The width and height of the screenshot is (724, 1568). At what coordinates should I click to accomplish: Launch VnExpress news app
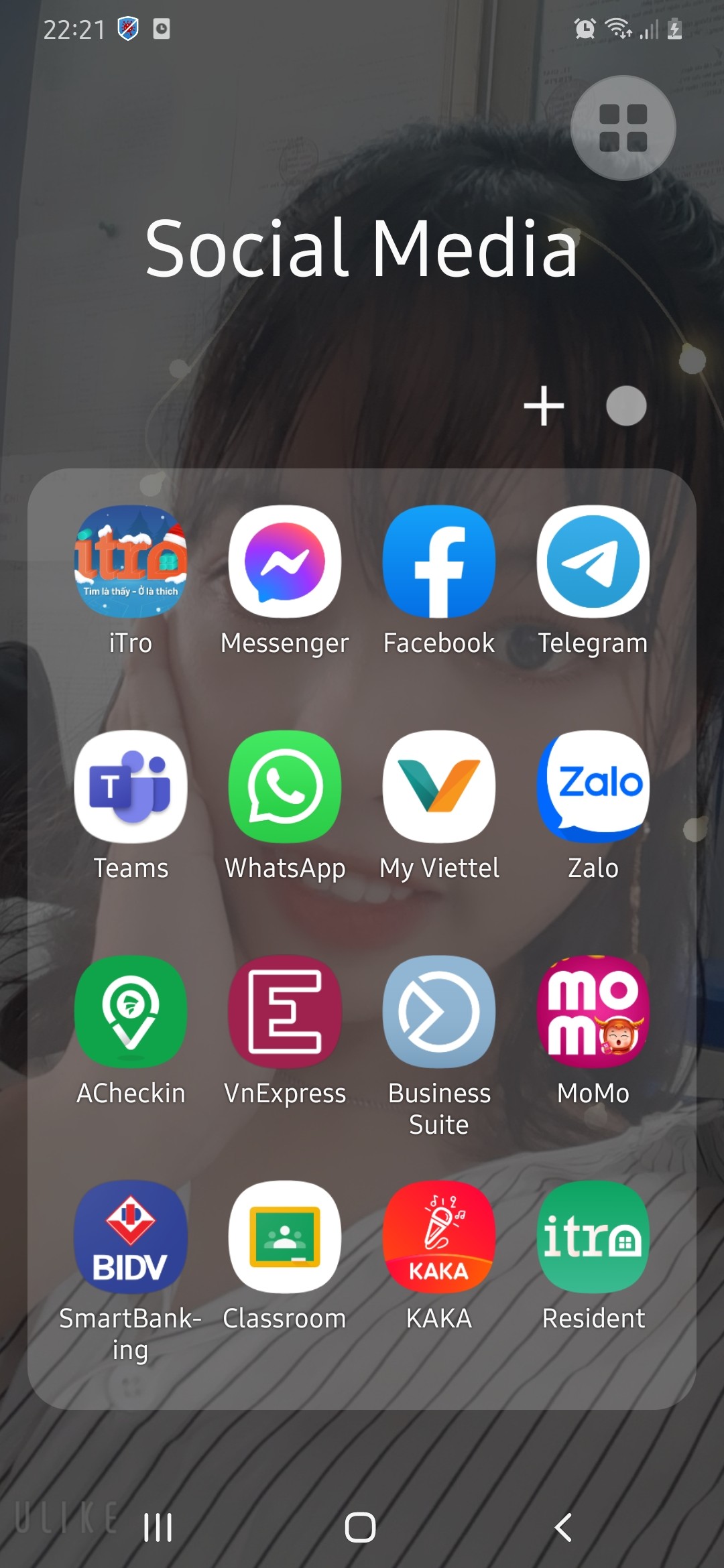pyautogui.click(x=285, y=1011)
